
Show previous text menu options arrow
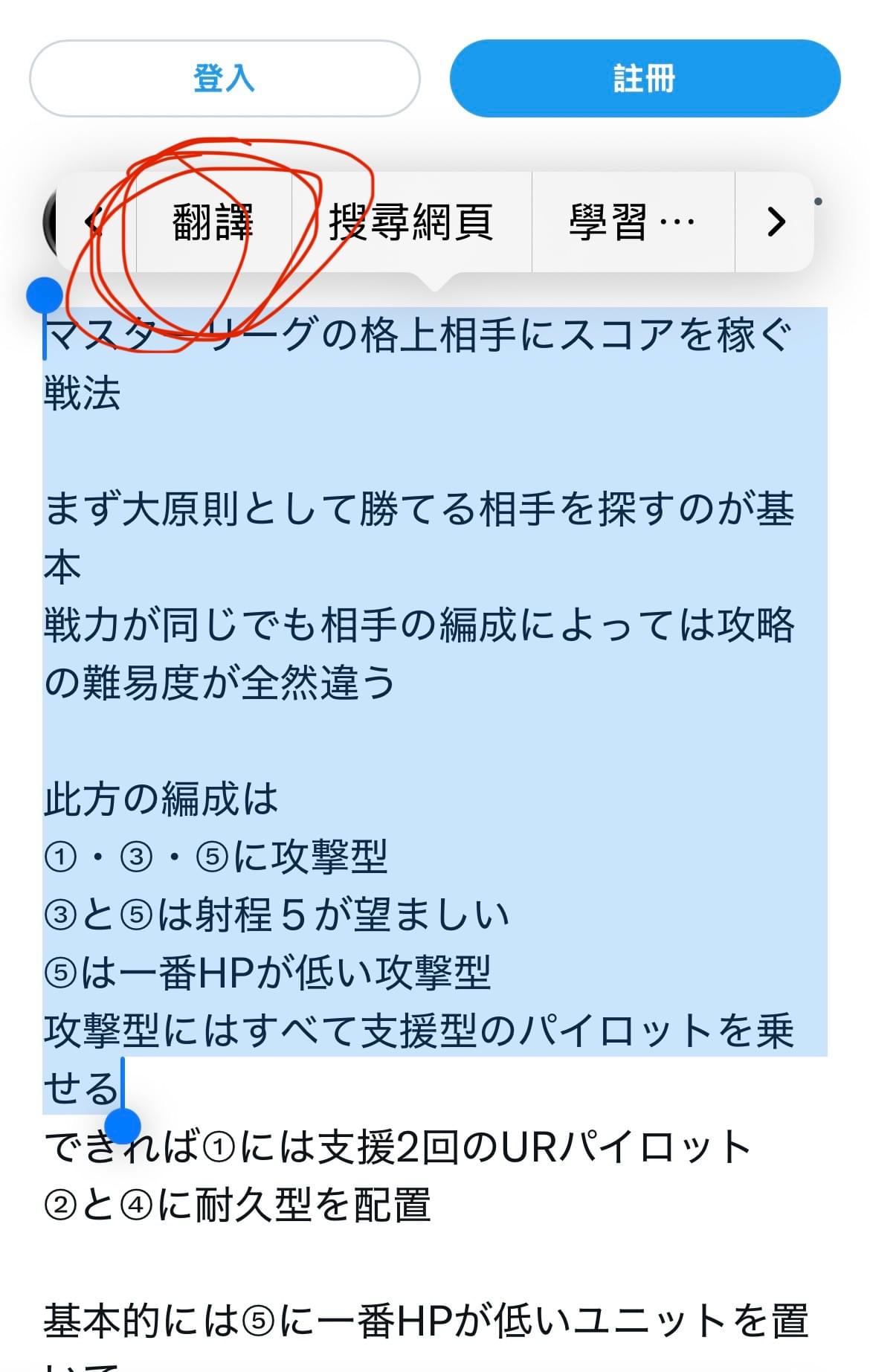[x=94, y=222]
